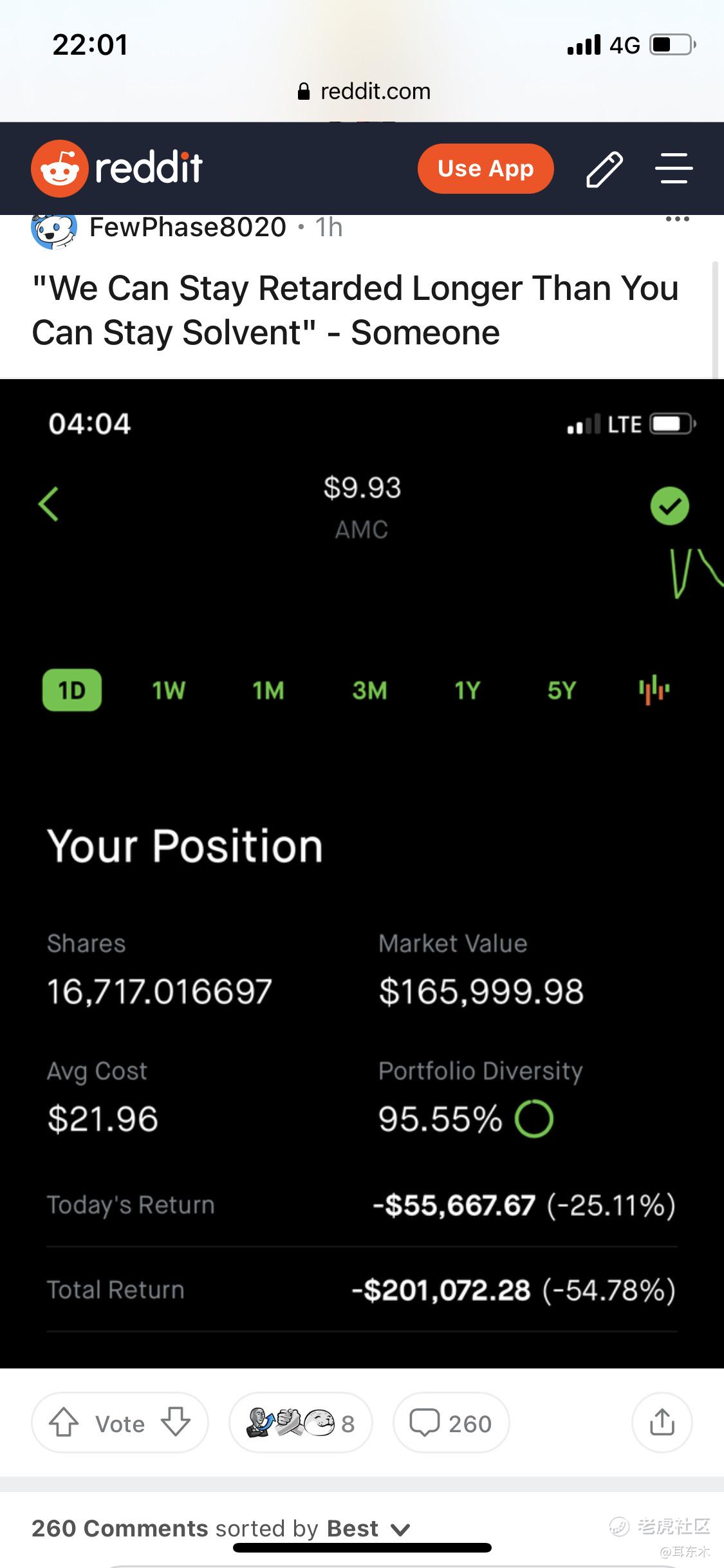
Task: Open the hamburger menu
Action: pos(674,169)
